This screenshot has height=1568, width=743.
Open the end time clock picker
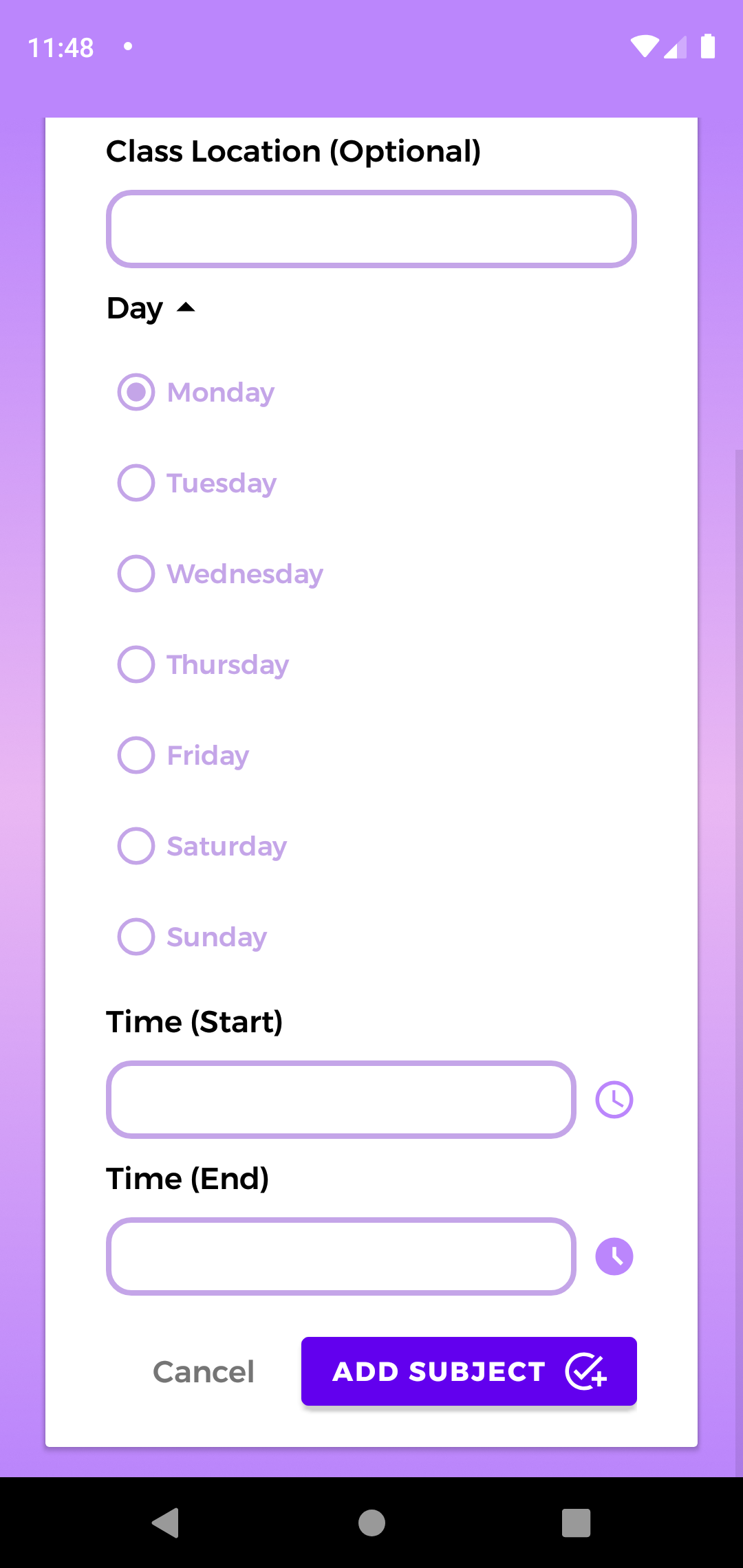tap(613, 1256)
